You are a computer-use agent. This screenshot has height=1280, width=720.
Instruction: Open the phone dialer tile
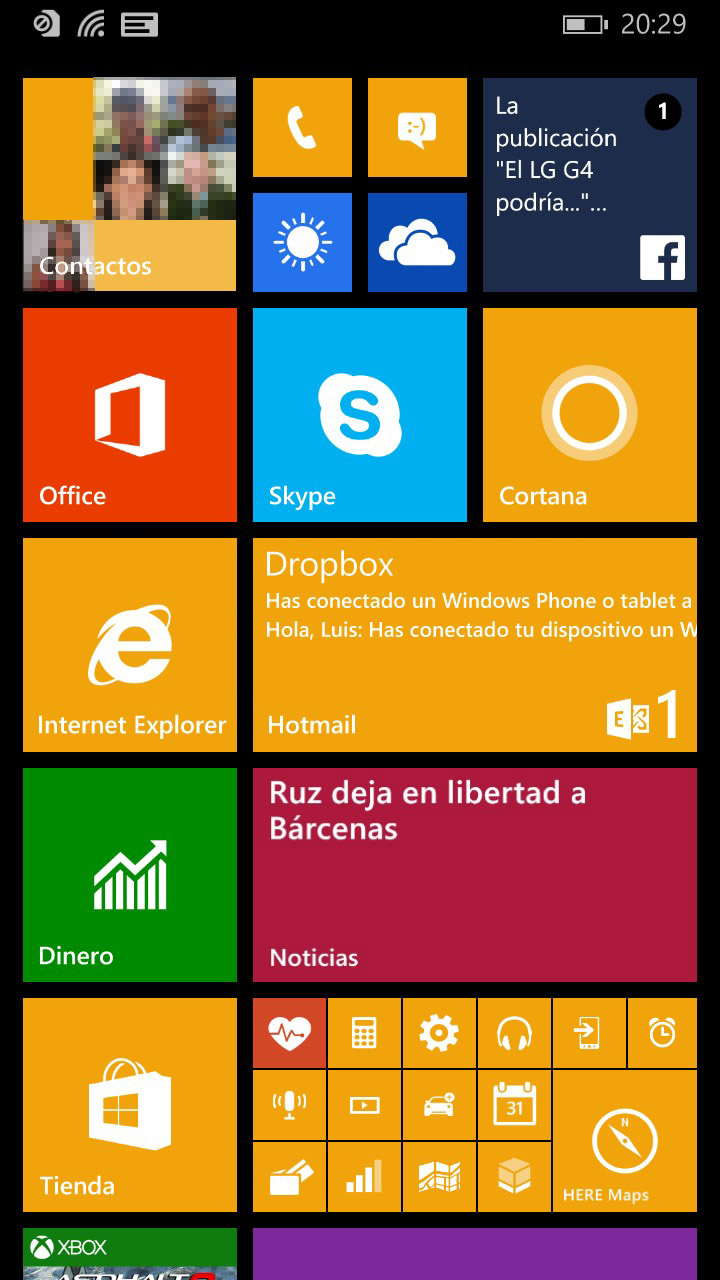click(x=302, y=128)
